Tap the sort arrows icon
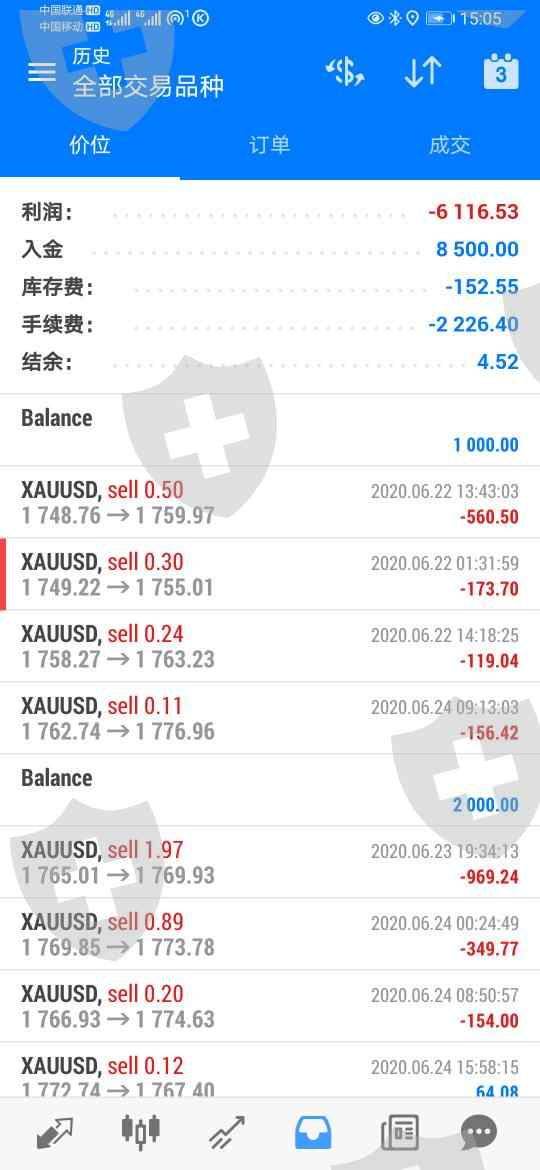540x1170 pixels. point(423,72)
